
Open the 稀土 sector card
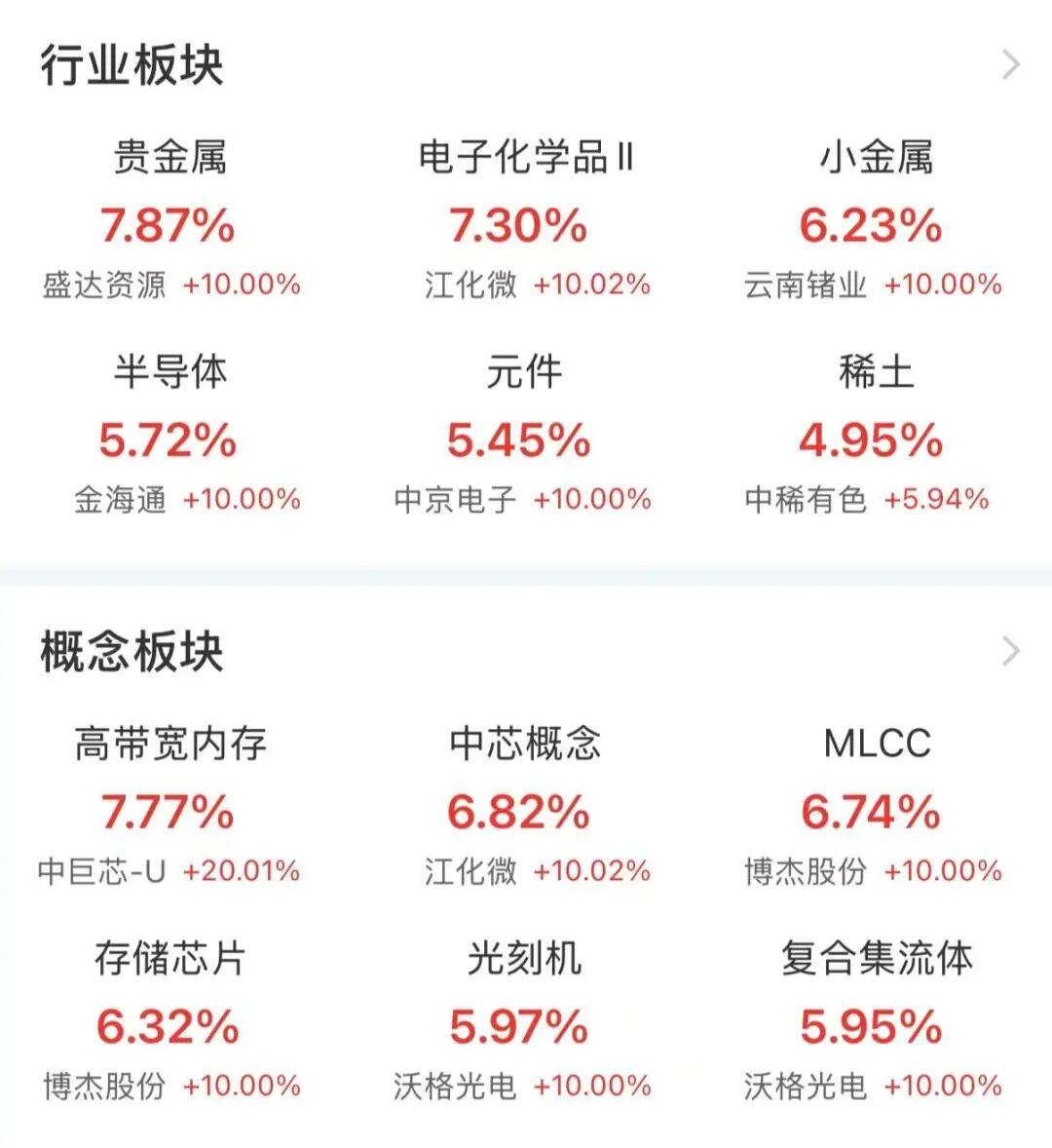(874, 434)
